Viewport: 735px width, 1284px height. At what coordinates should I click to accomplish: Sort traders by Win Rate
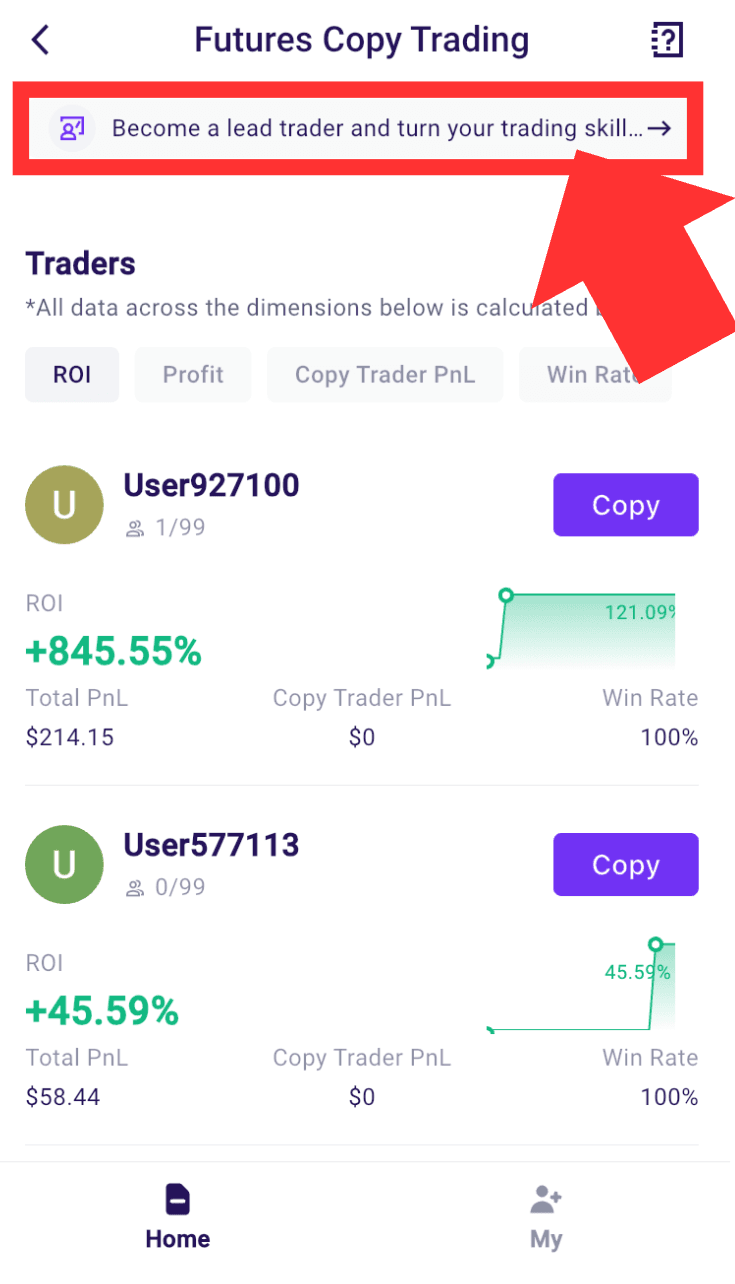[594, 375]
